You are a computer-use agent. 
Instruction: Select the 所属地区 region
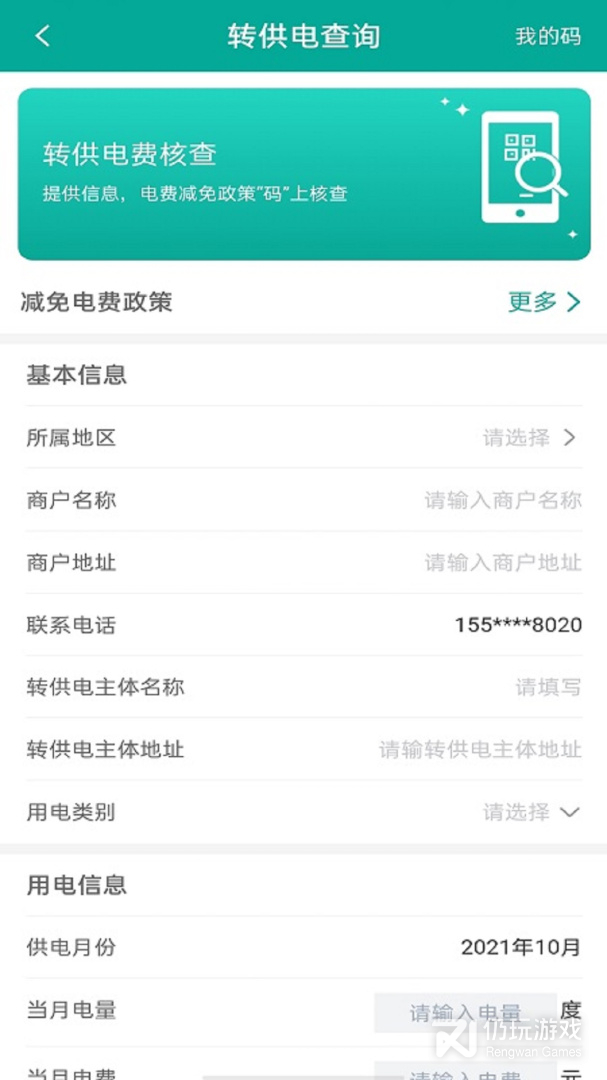tap(529, 437)
